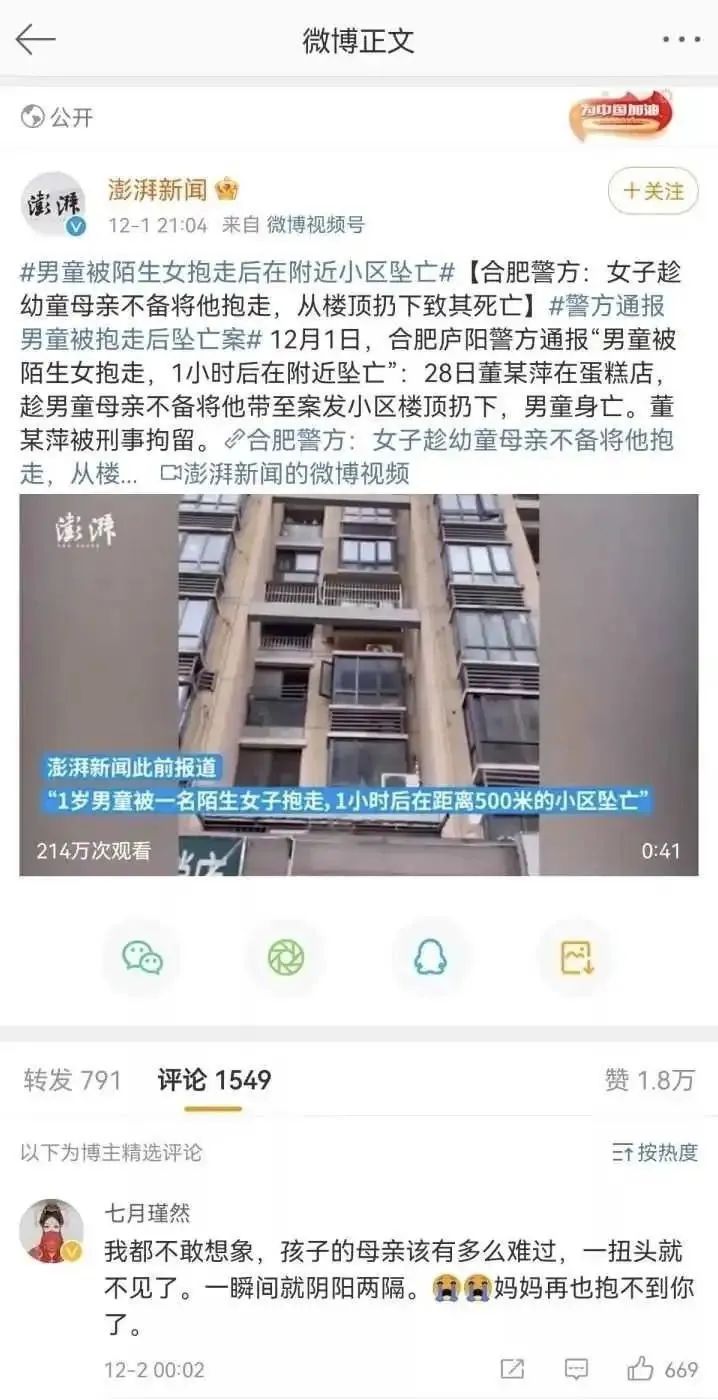Share post to QQ
Image resolution: width=718 pixels, height=1400 pixels.
tap(430, 958)
